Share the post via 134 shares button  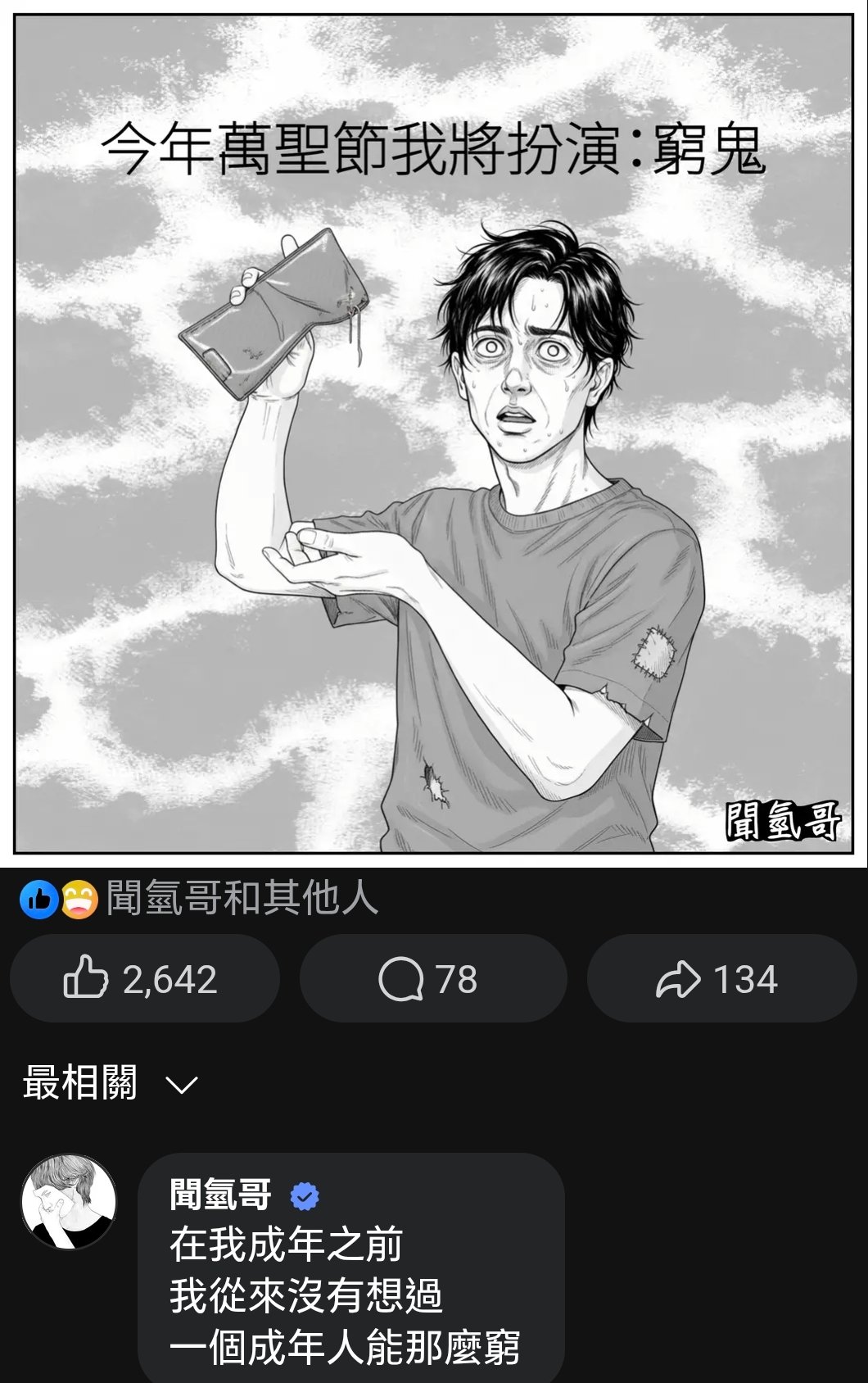[721, 979]
